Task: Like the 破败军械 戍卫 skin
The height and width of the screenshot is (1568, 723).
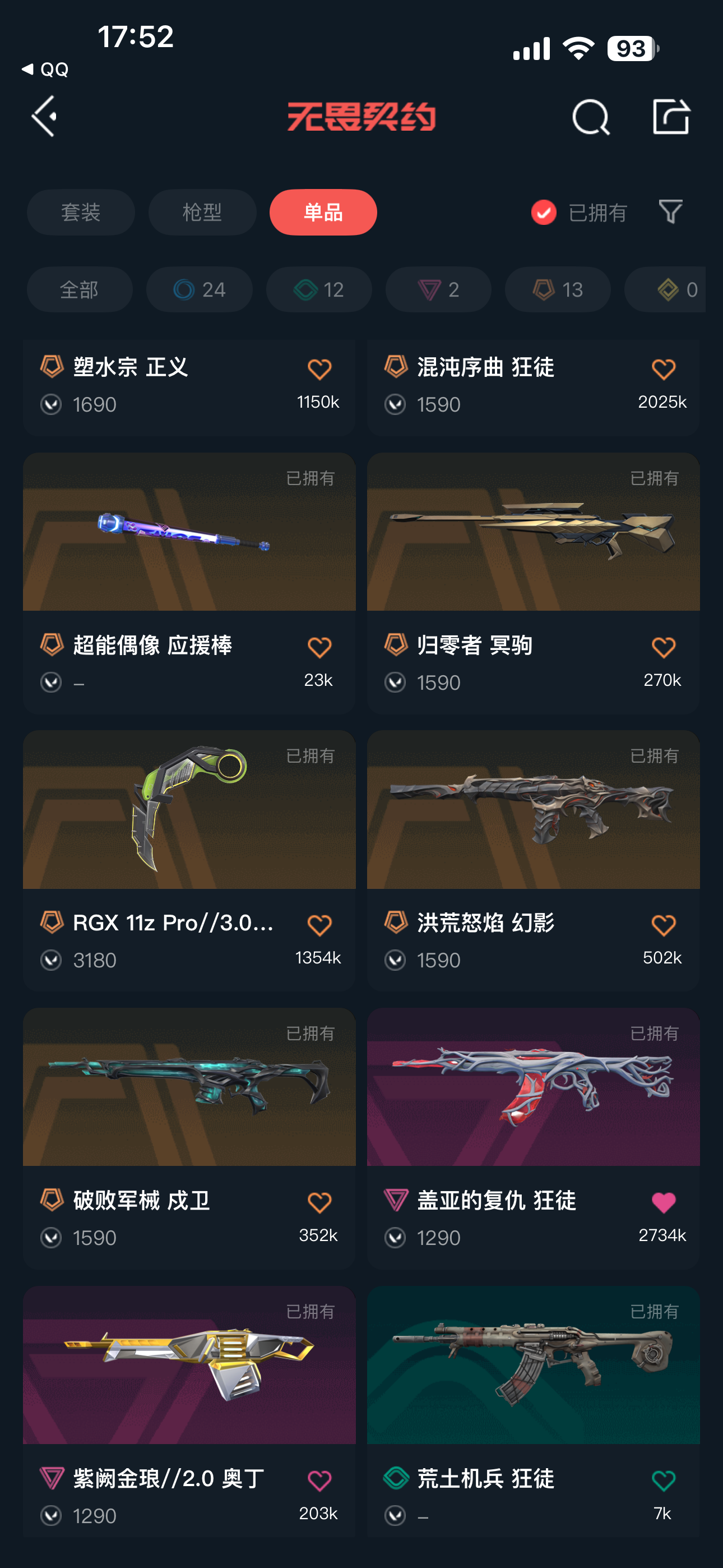Action: coord(319,1203)
